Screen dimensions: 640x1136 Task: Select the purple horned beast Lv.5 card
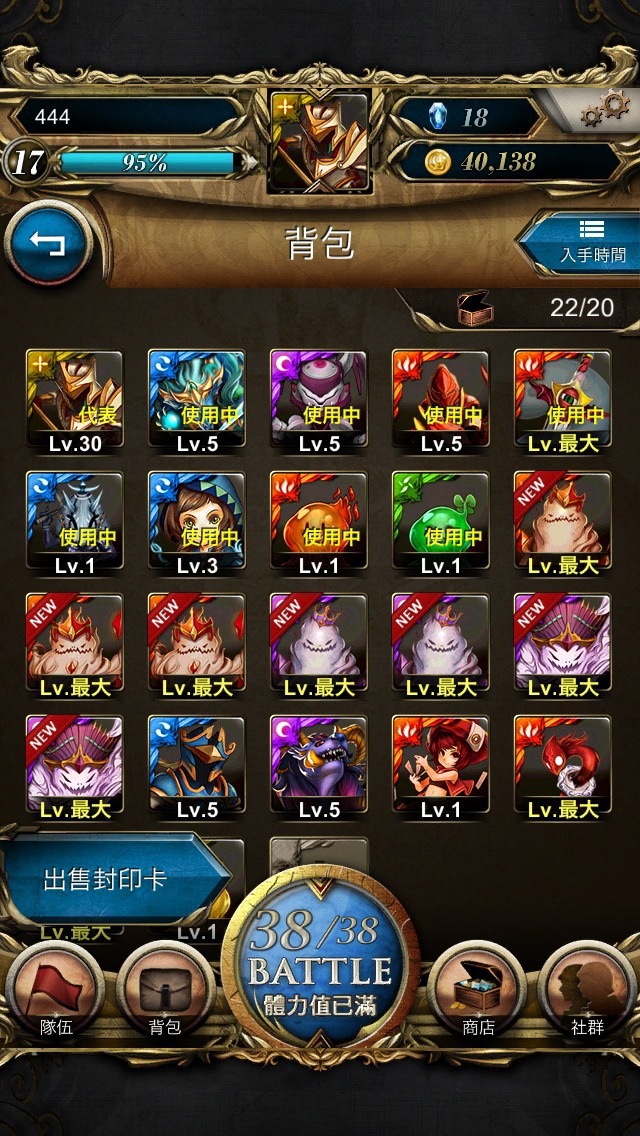point(319,767)
